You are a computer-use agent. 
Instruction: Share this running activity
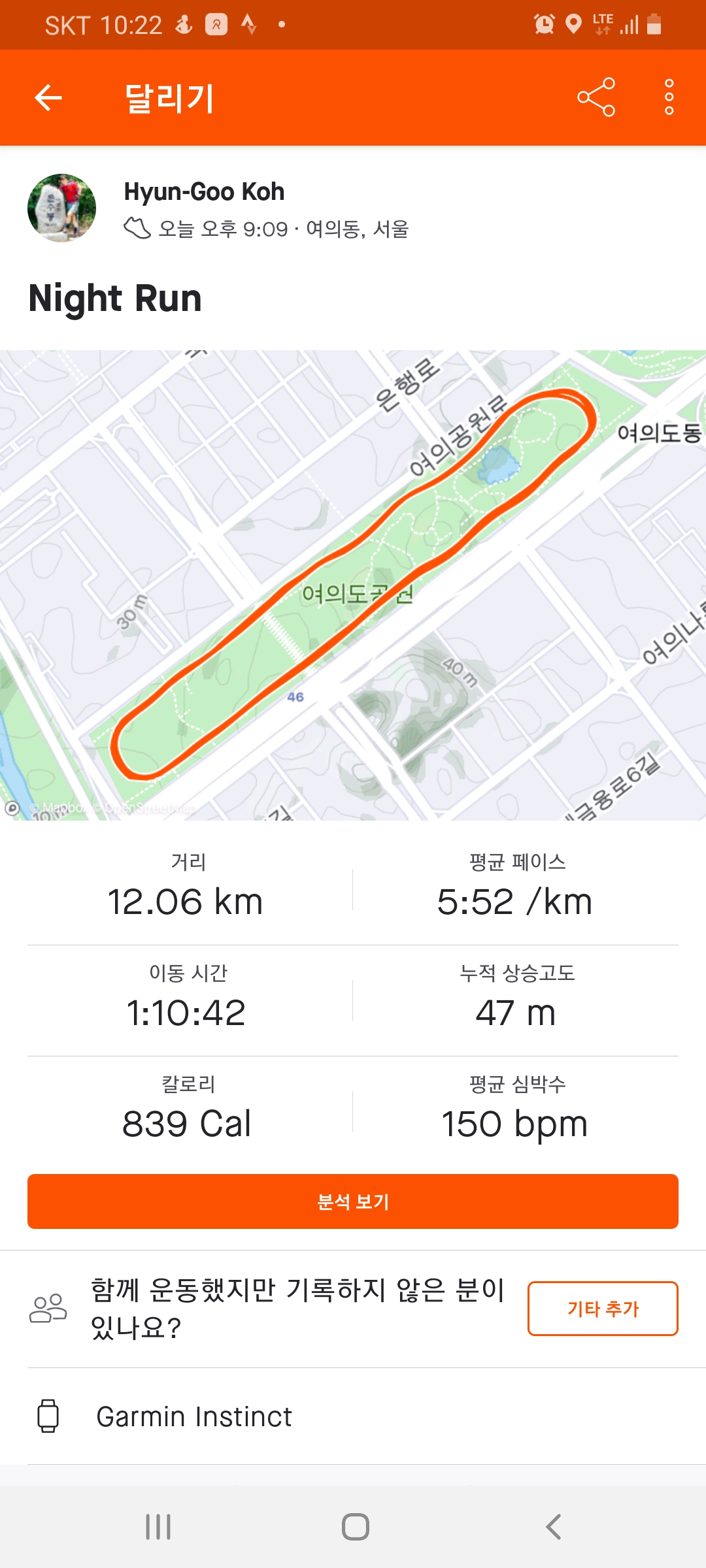coord(596,97)
